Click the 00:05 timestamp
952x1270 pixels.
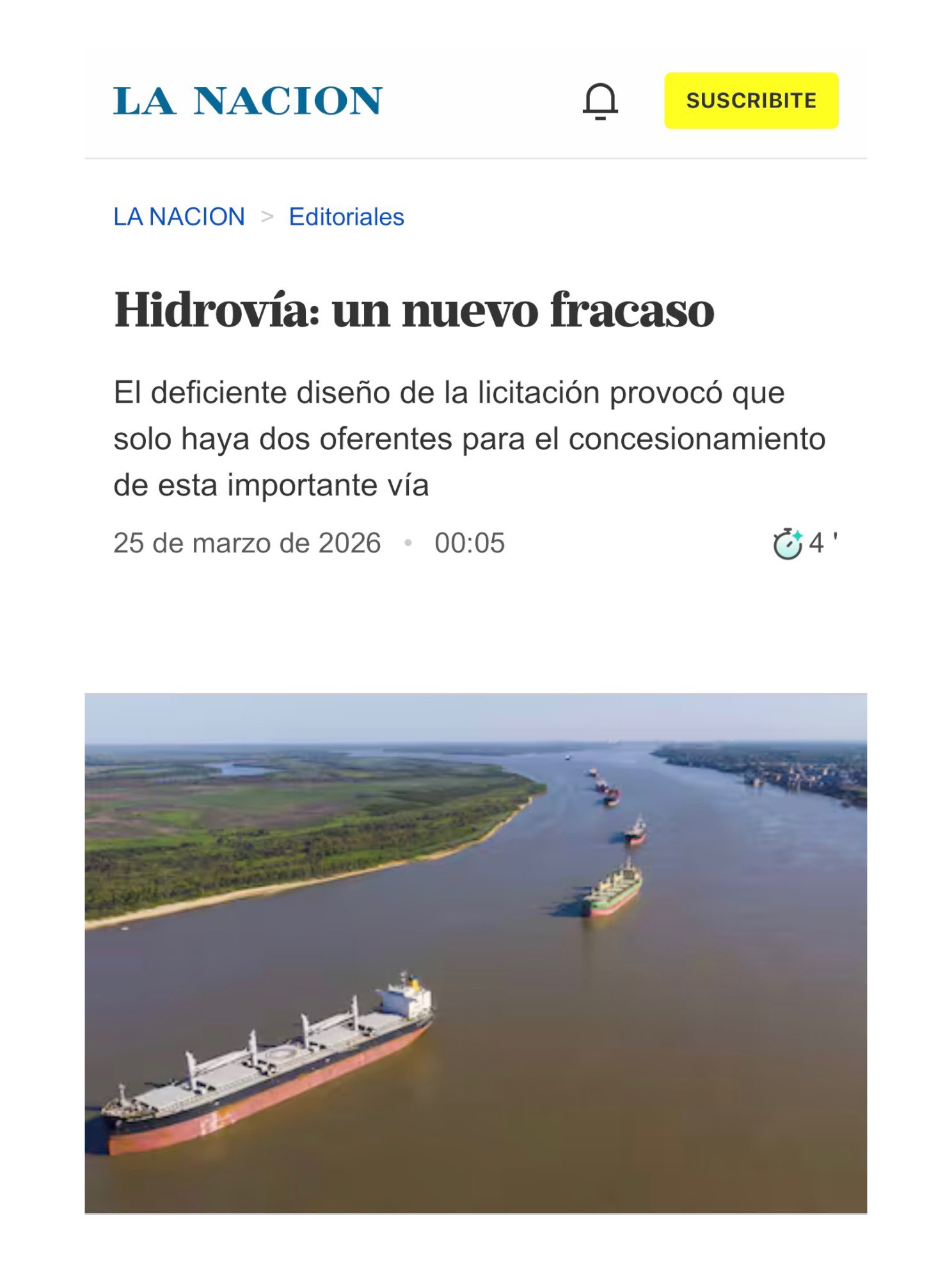point(471,542)
